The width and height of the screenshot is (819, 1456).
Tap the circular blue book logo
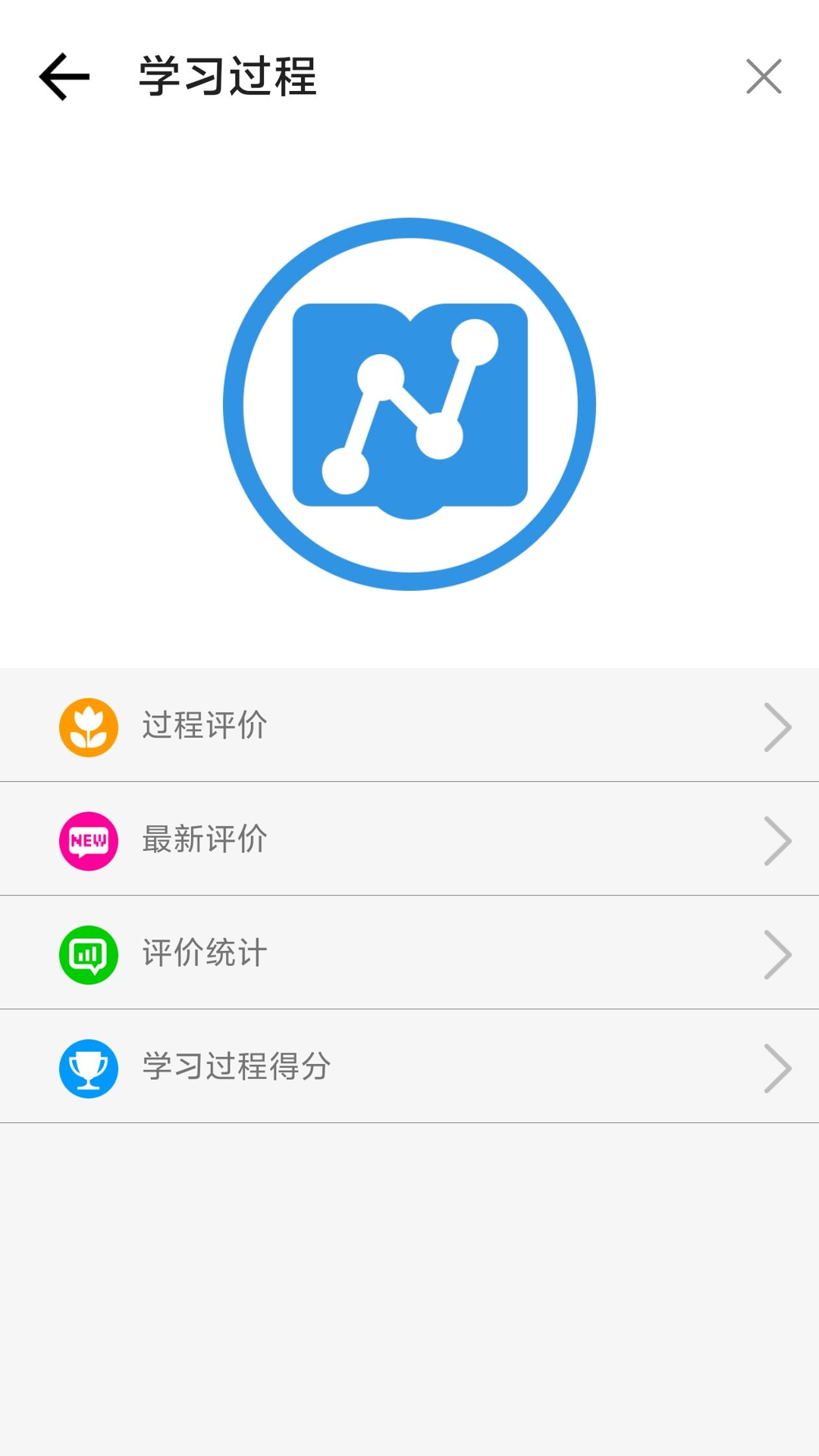(409, 403)
